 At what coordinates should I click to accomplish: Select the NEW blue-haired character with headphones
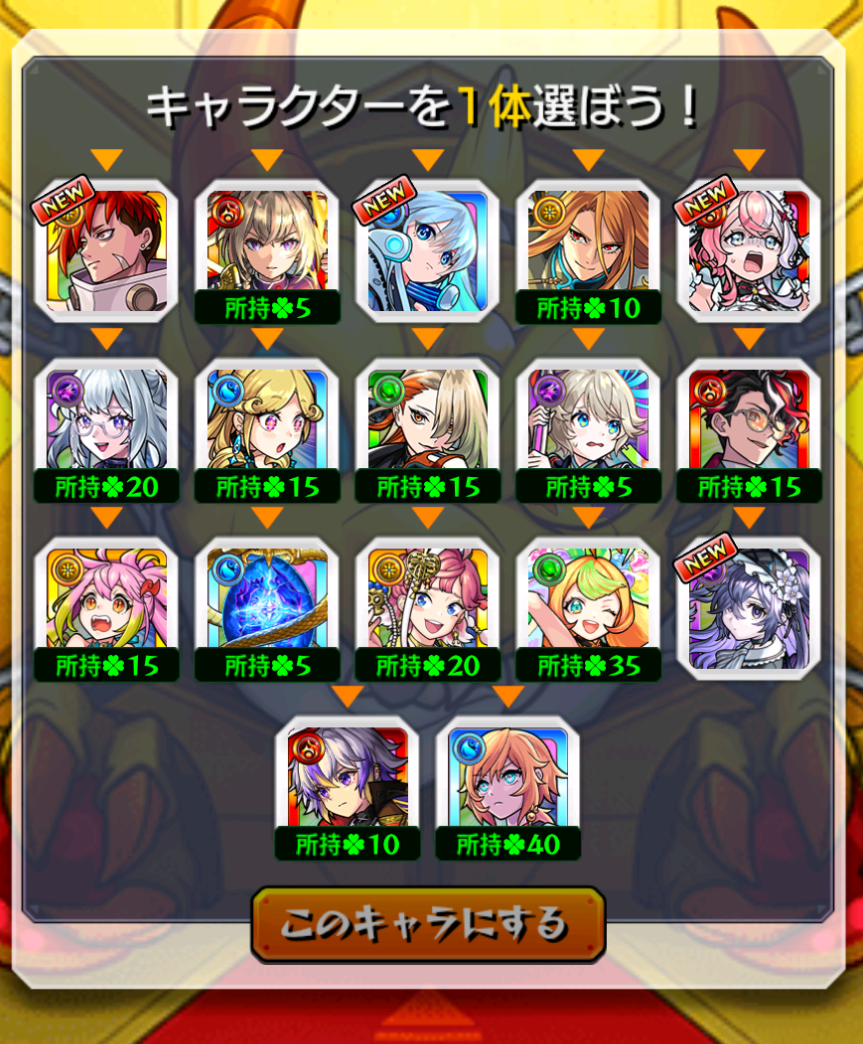427,251
